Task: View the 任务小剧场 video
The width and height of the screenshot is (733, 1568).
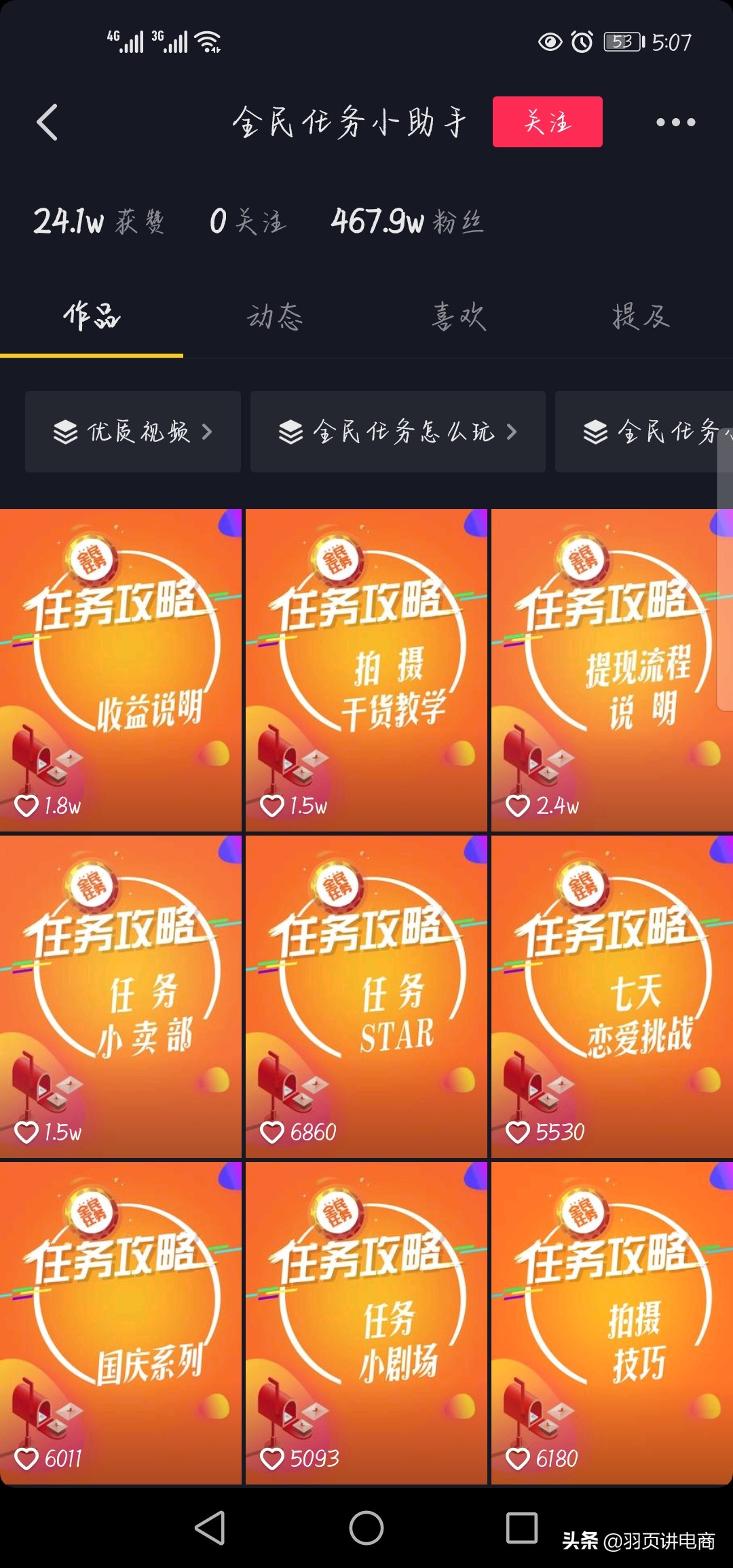Action: coord(366,1322)
